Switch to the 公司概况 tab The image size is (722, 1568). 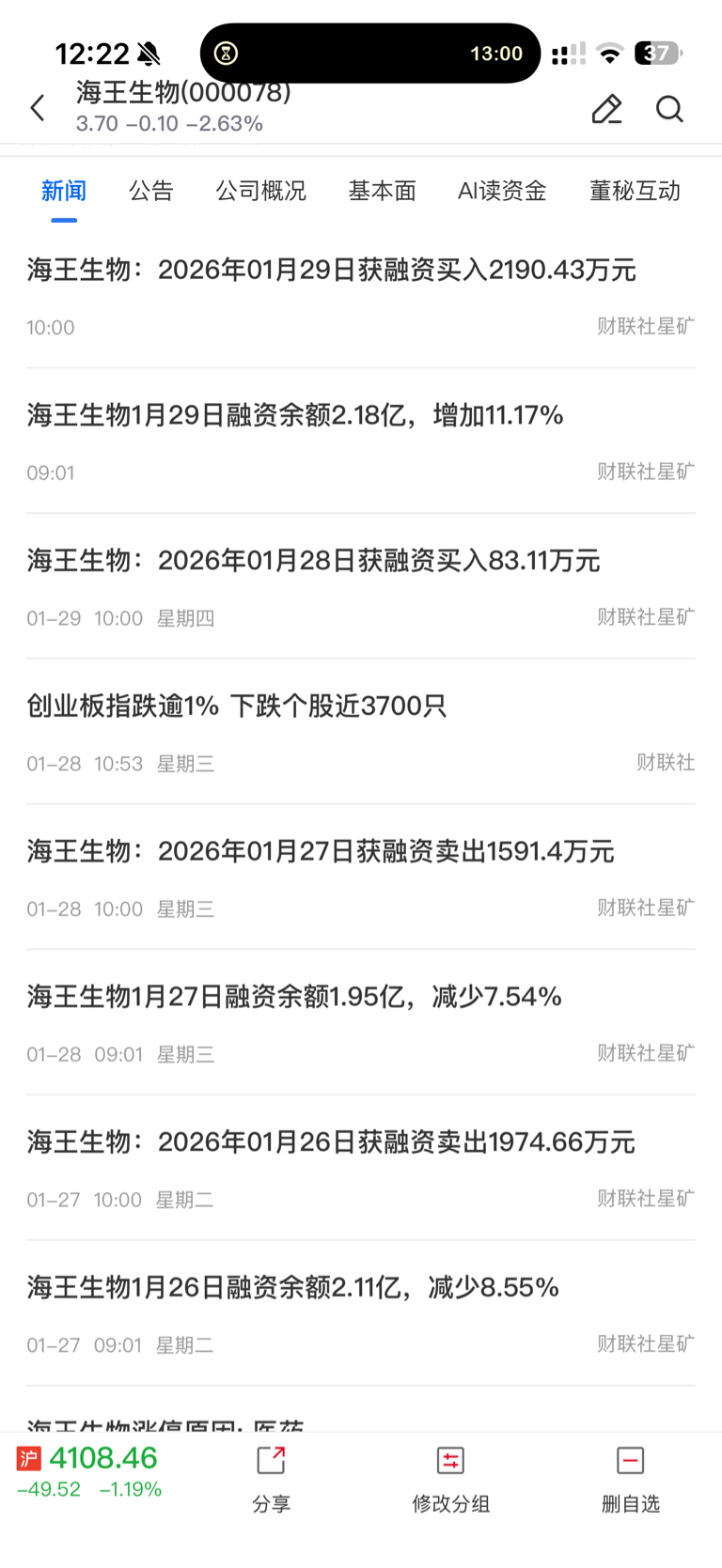click(x=261, y=191)
